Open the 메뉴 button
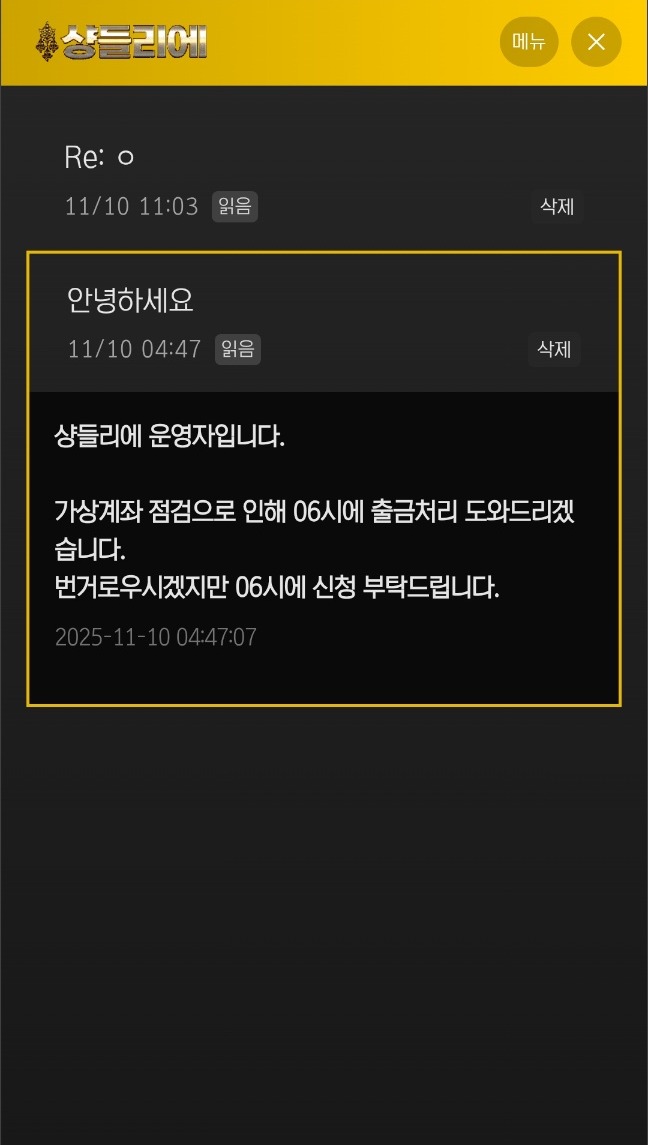 528,42
